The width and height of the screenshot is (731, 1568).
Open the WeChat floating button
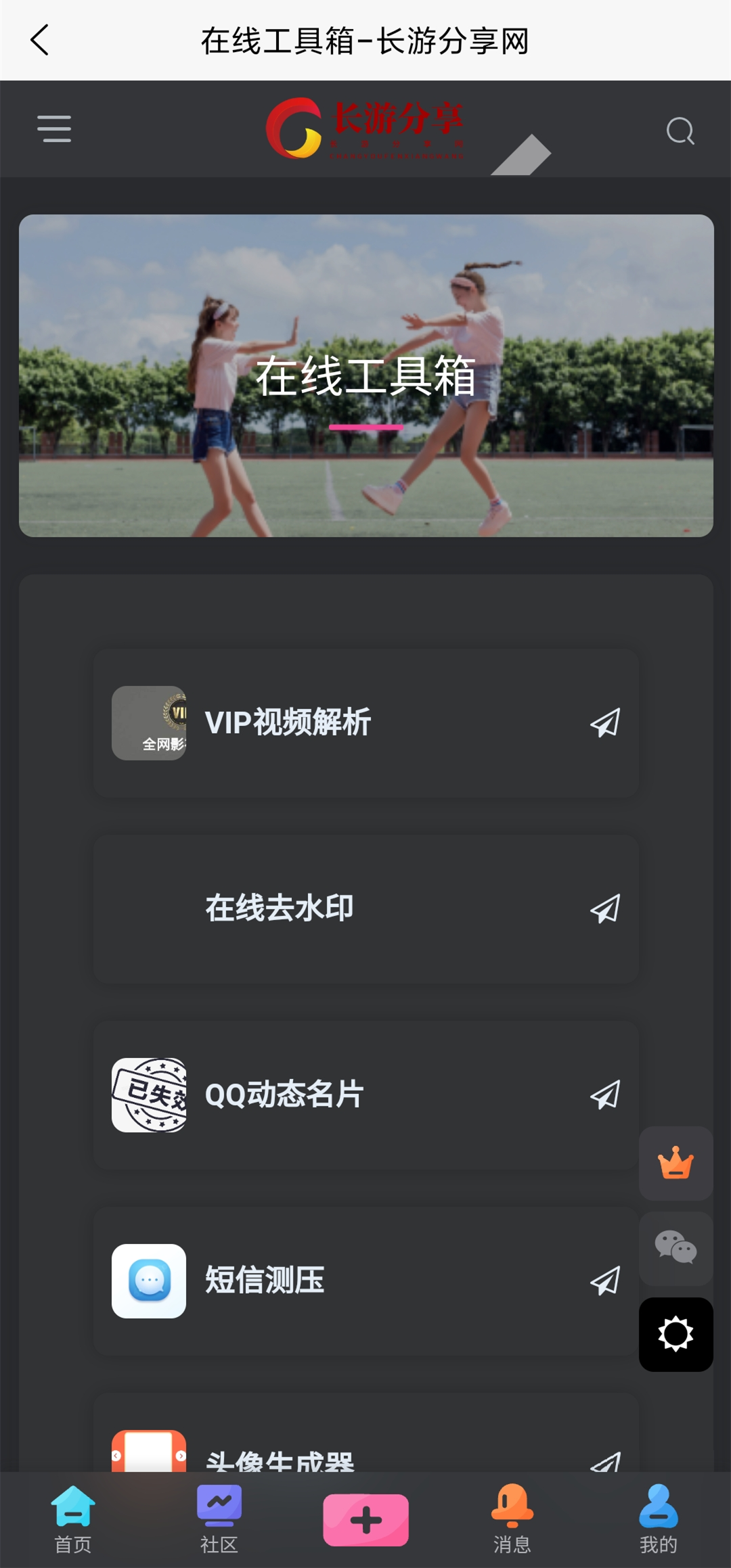[675, 1248]
